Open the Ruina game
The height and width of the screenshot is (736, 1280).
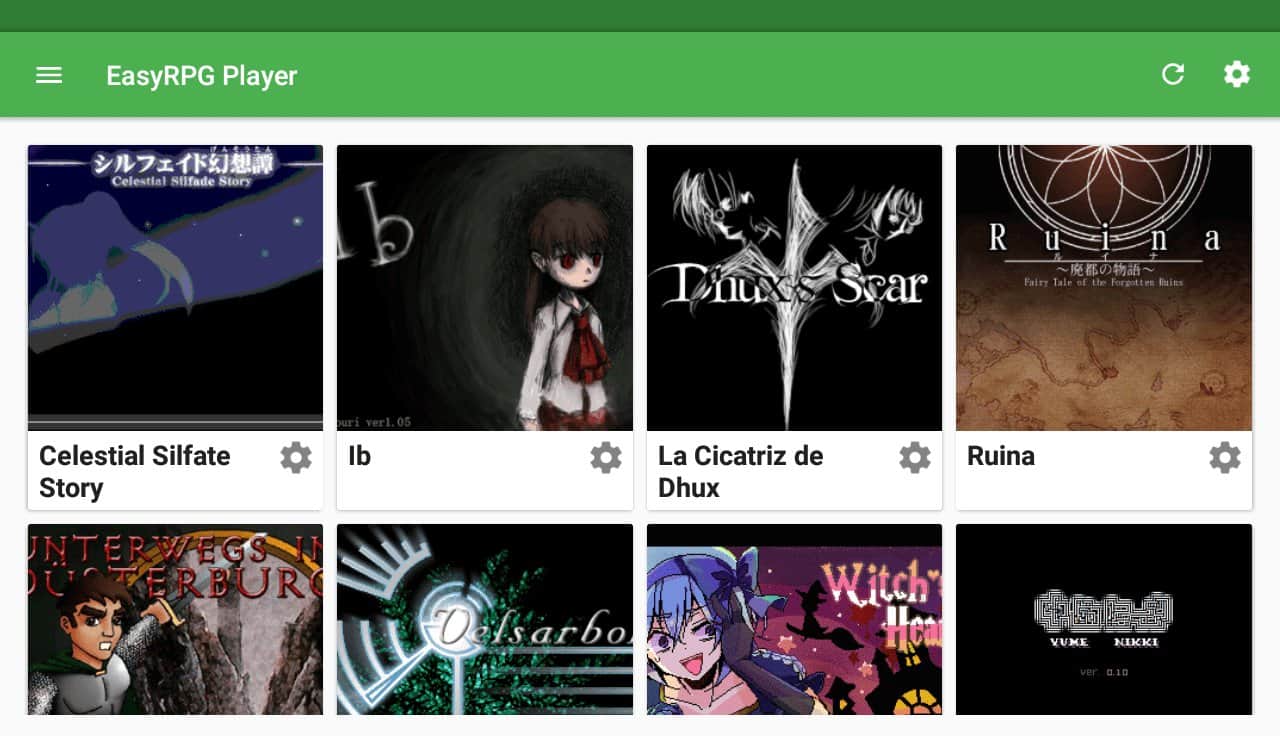coord(1104,288)
